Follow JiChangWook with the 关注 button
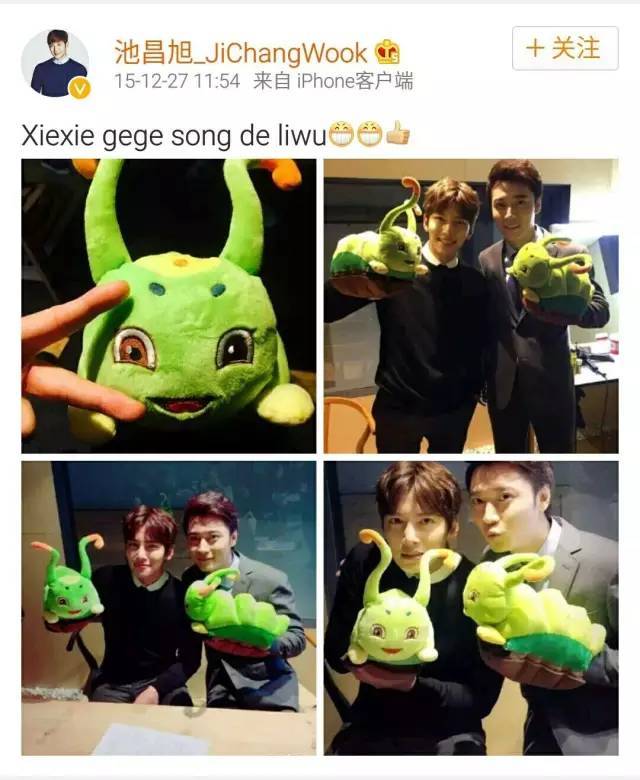Viewport: 640px width, 780px height. coord(564,48)
